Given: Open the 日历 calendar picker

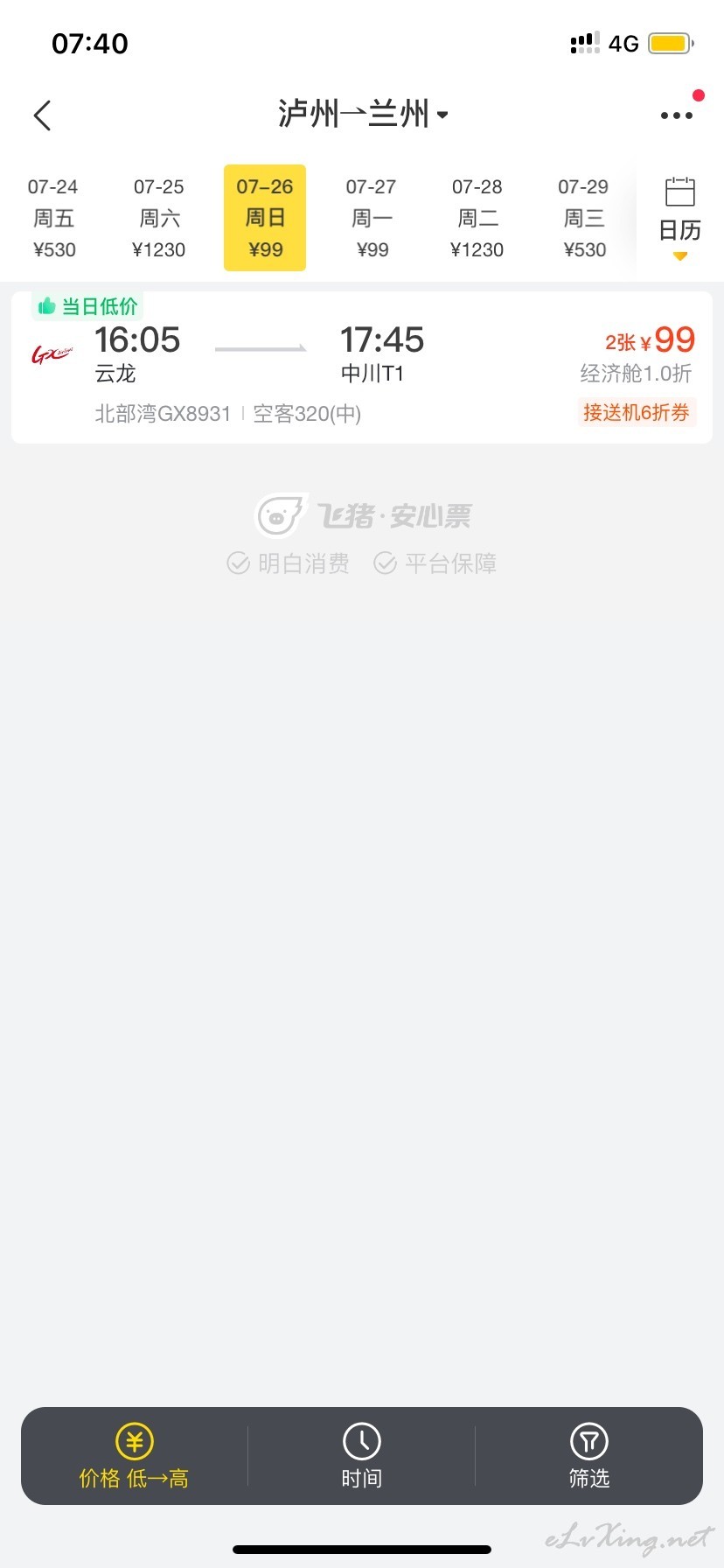Looking at the screenshot, I should (x=679, y=218).
